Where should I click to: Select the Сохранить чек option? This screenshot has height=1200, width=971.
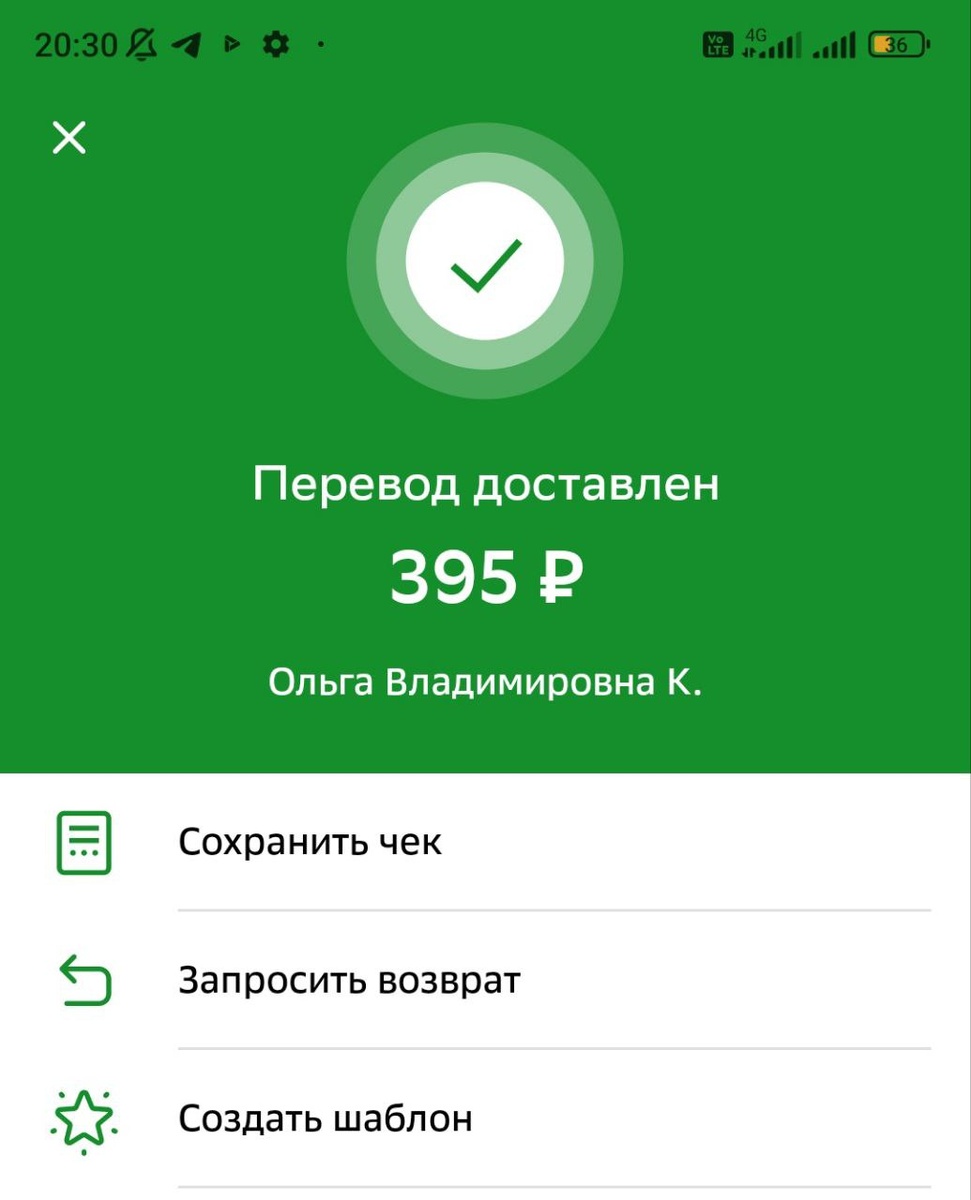coord(310,841)
